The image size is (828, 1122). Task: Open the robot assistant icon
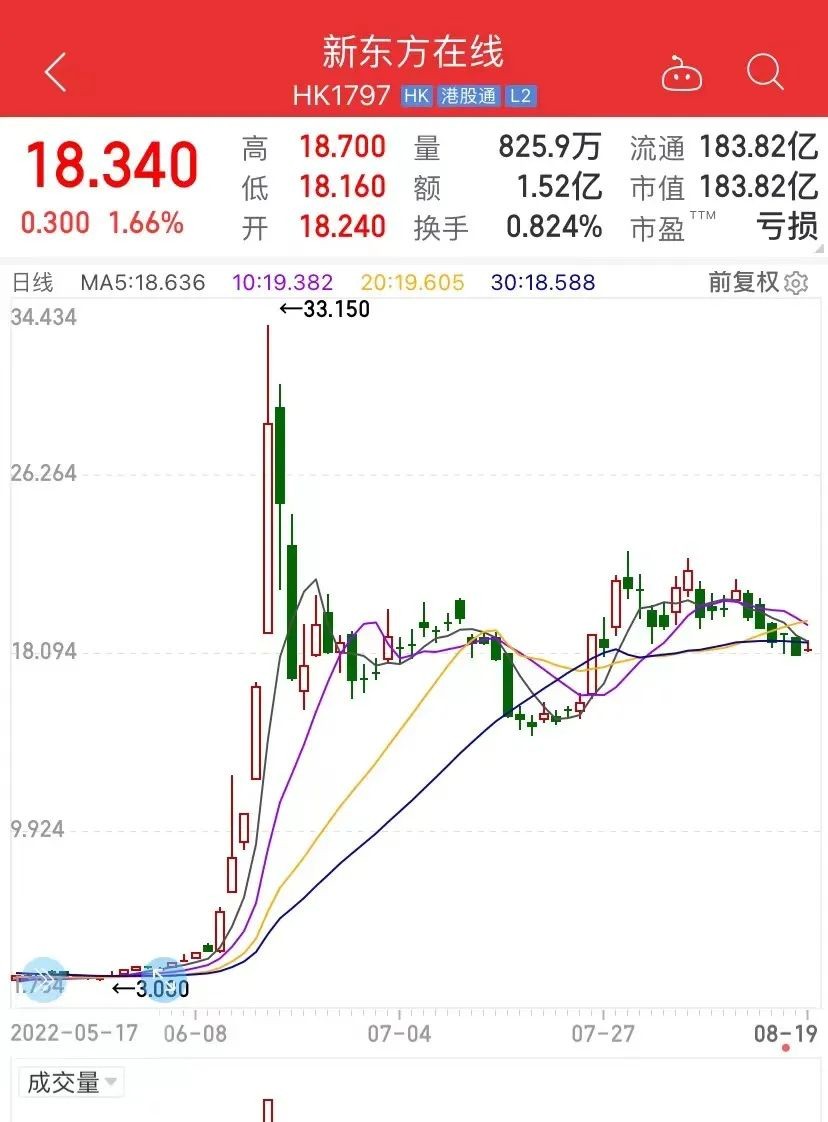tap(682, 74)
